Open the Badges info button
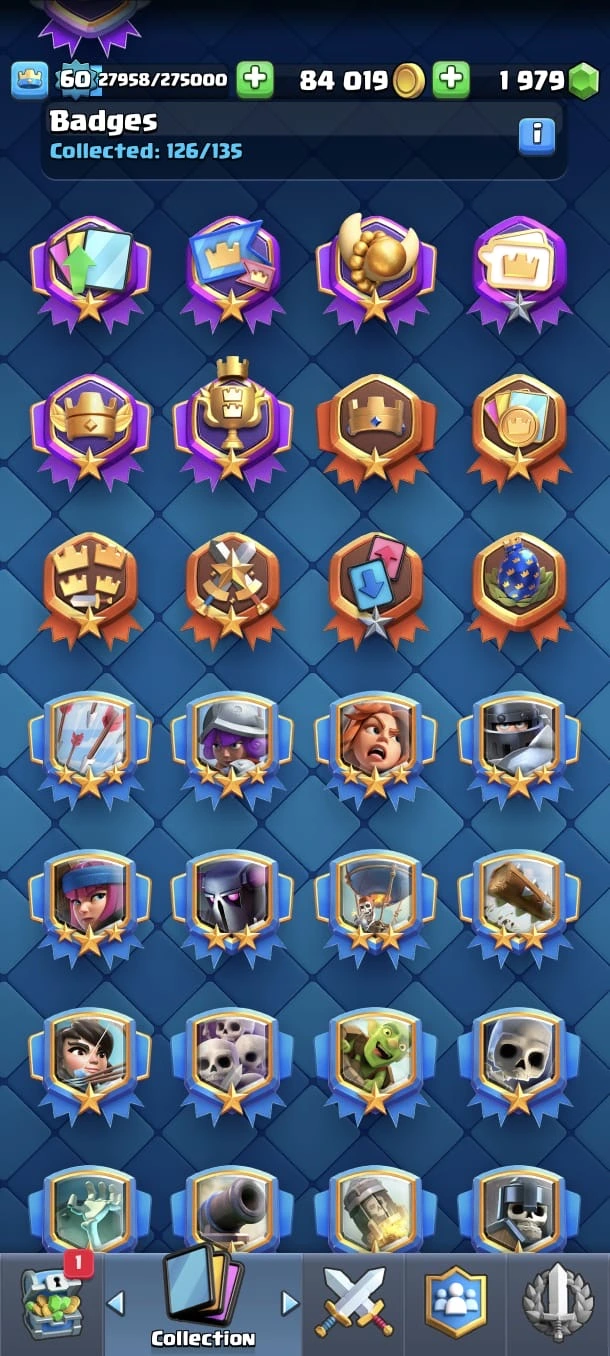Viewport: 610px width, 1356px height. click(536, 133)
